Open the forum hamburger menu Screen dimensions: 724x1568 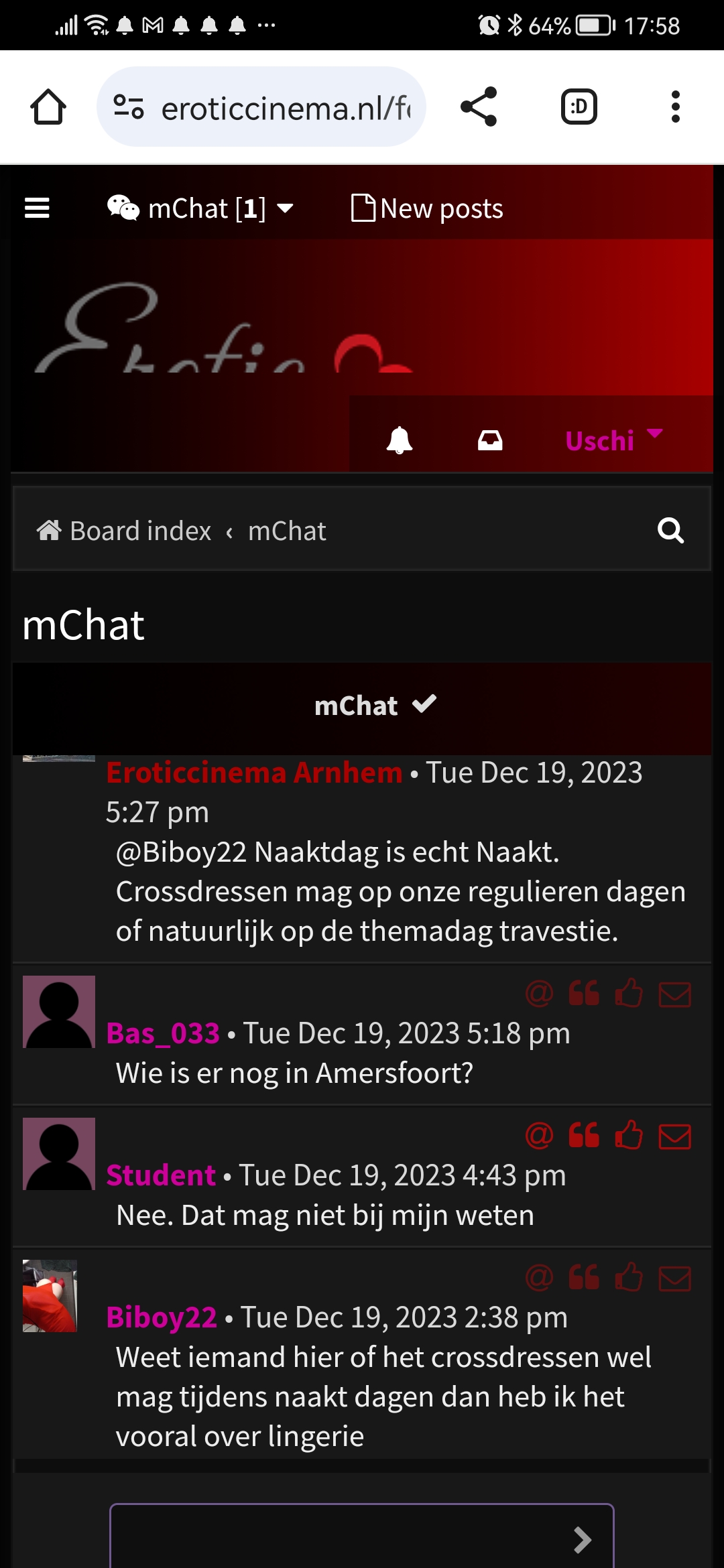pyautogui.click(x=37, y=208)
